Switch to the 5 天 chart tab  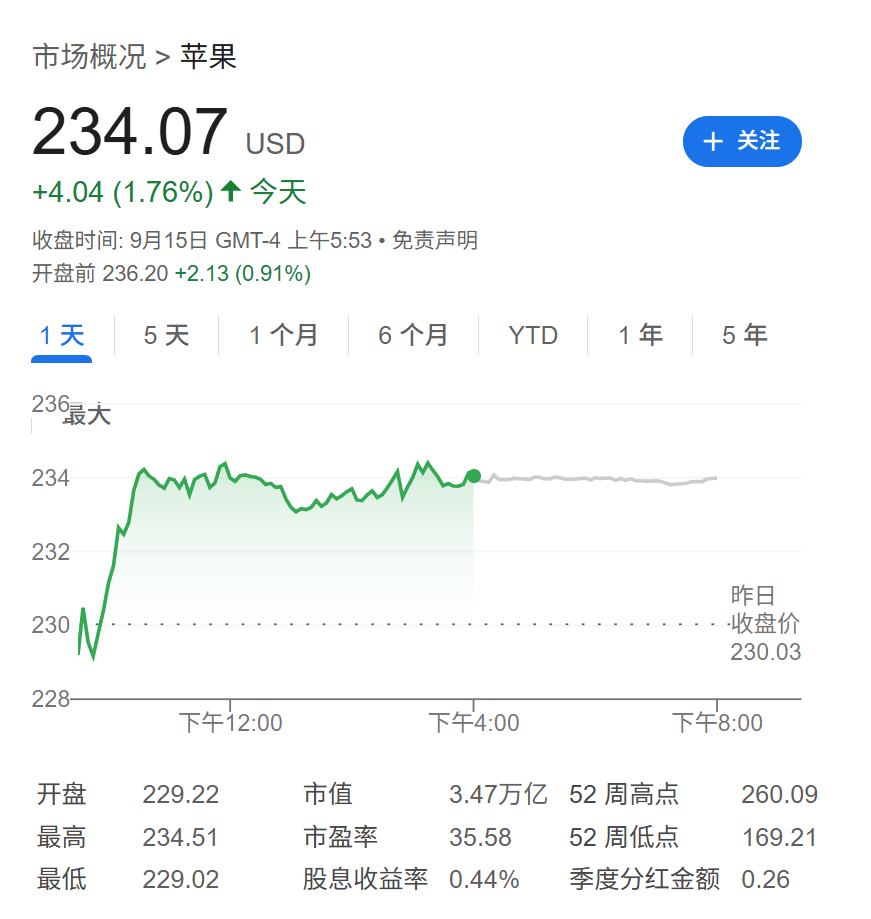(x=164, y=336)
